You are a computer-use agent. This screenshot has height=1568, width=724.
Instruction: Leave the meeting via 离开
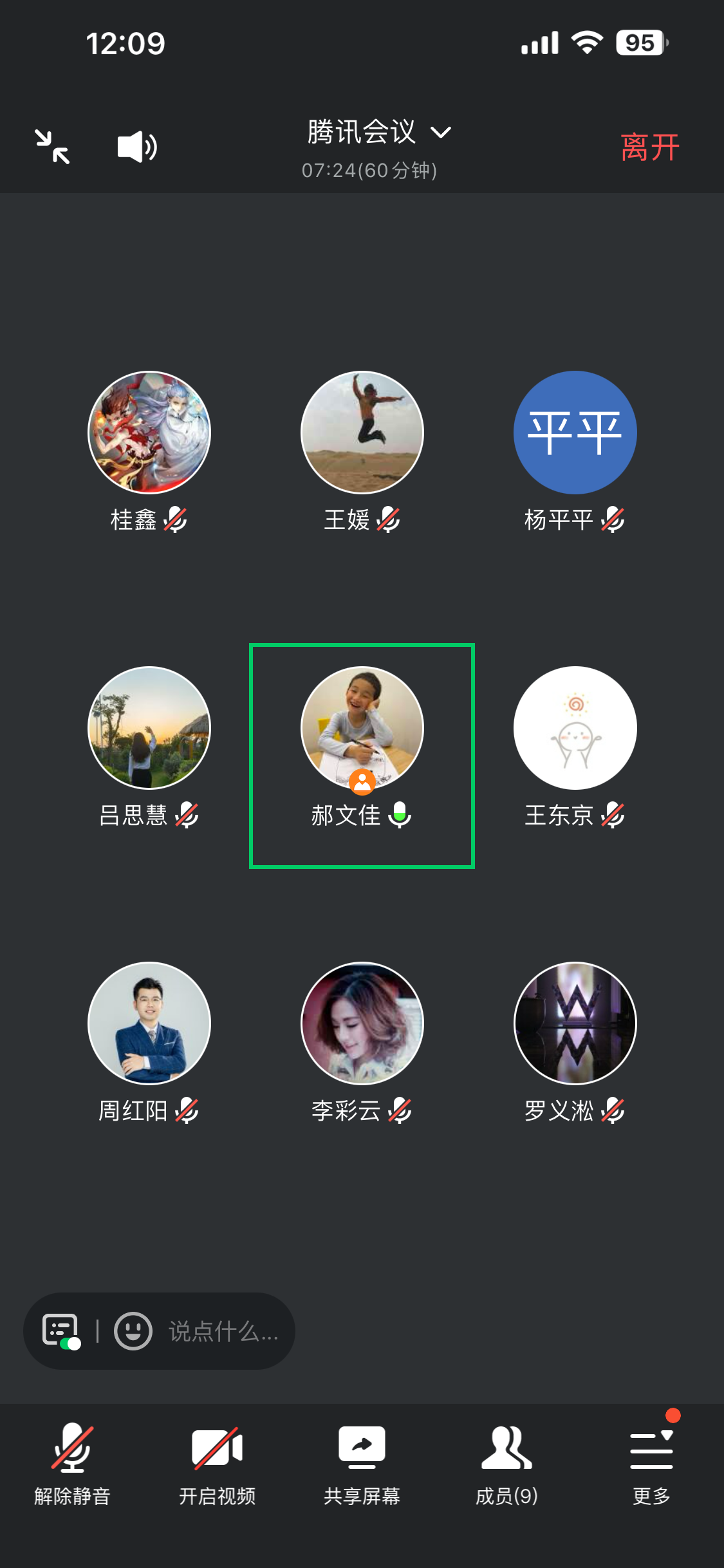pos(649,147)
